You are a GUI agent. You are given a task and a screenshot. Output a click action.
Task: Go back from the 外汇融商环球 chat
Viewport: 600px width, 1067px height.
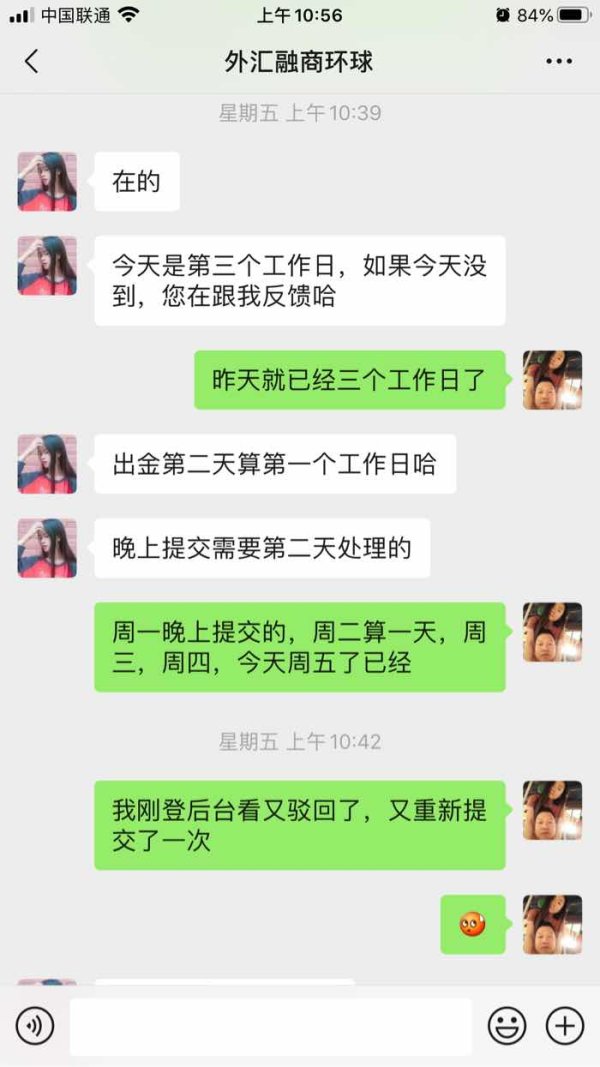(32, 61)
